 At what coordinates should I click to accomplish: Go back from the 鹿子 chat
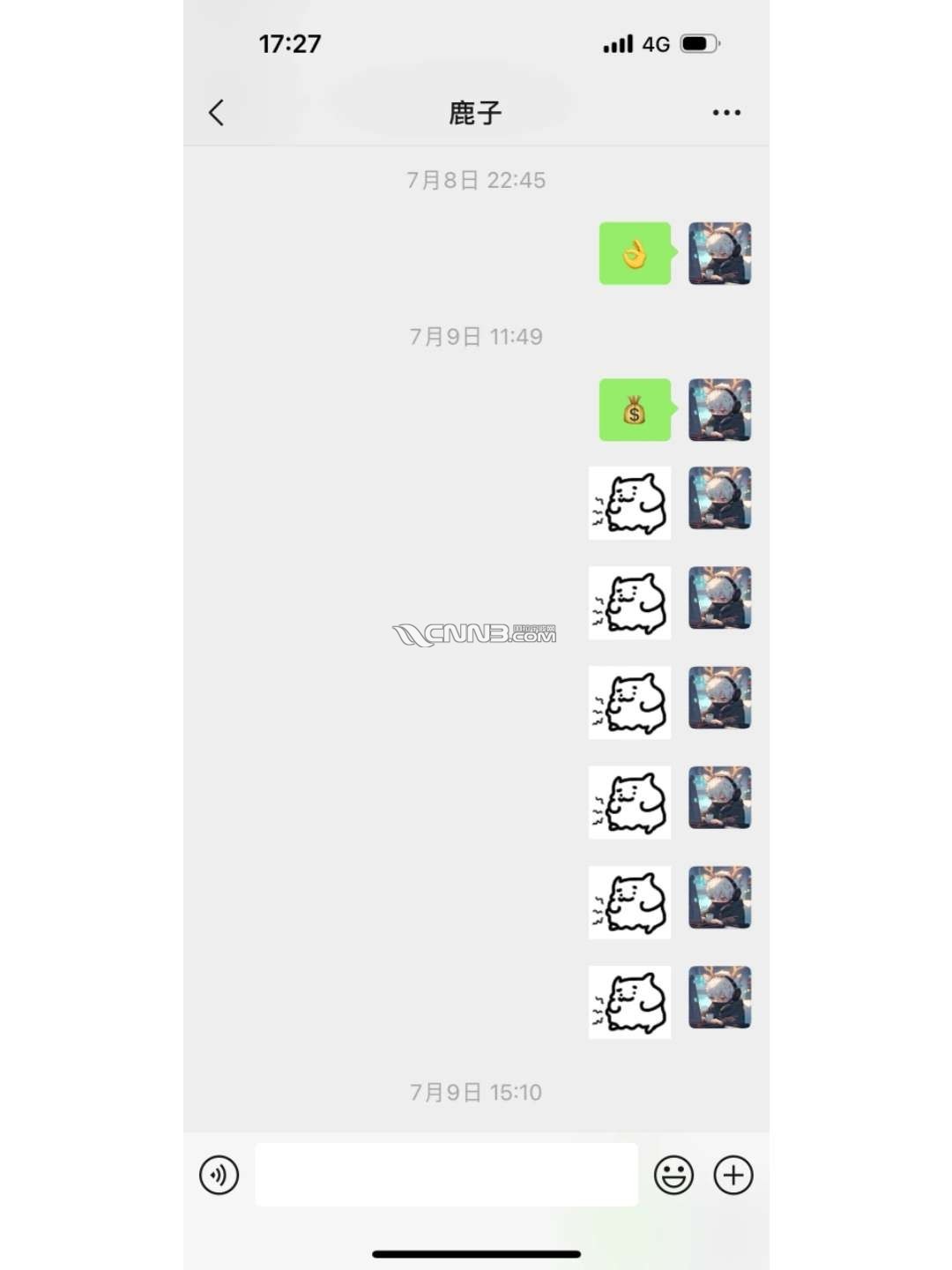point(216,113)
